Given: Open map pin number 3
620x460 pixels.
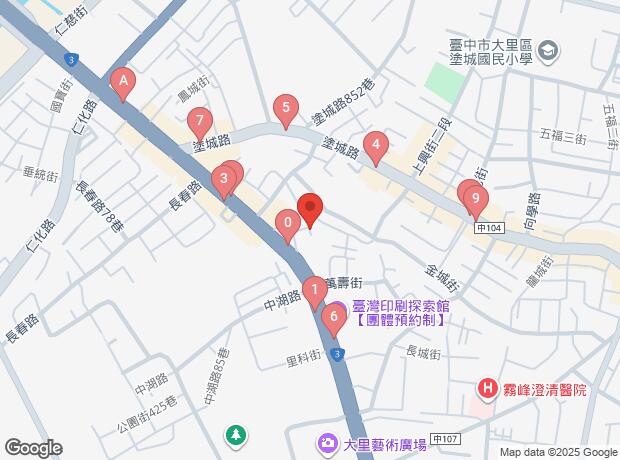Looking at the screenshot, I should pyautogui.click(x=224, y=180).
